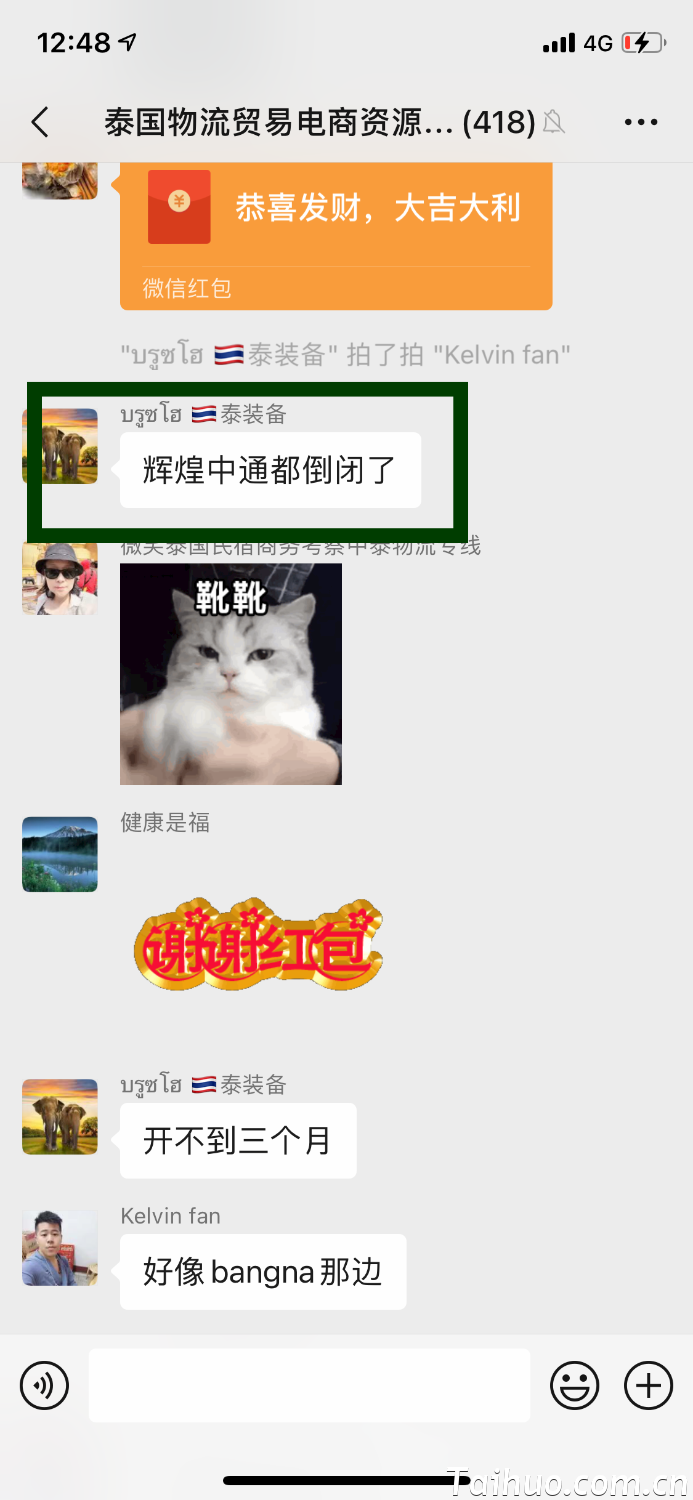Go back to the chat list
693x1500 pixels.
[x=40, y=122]
